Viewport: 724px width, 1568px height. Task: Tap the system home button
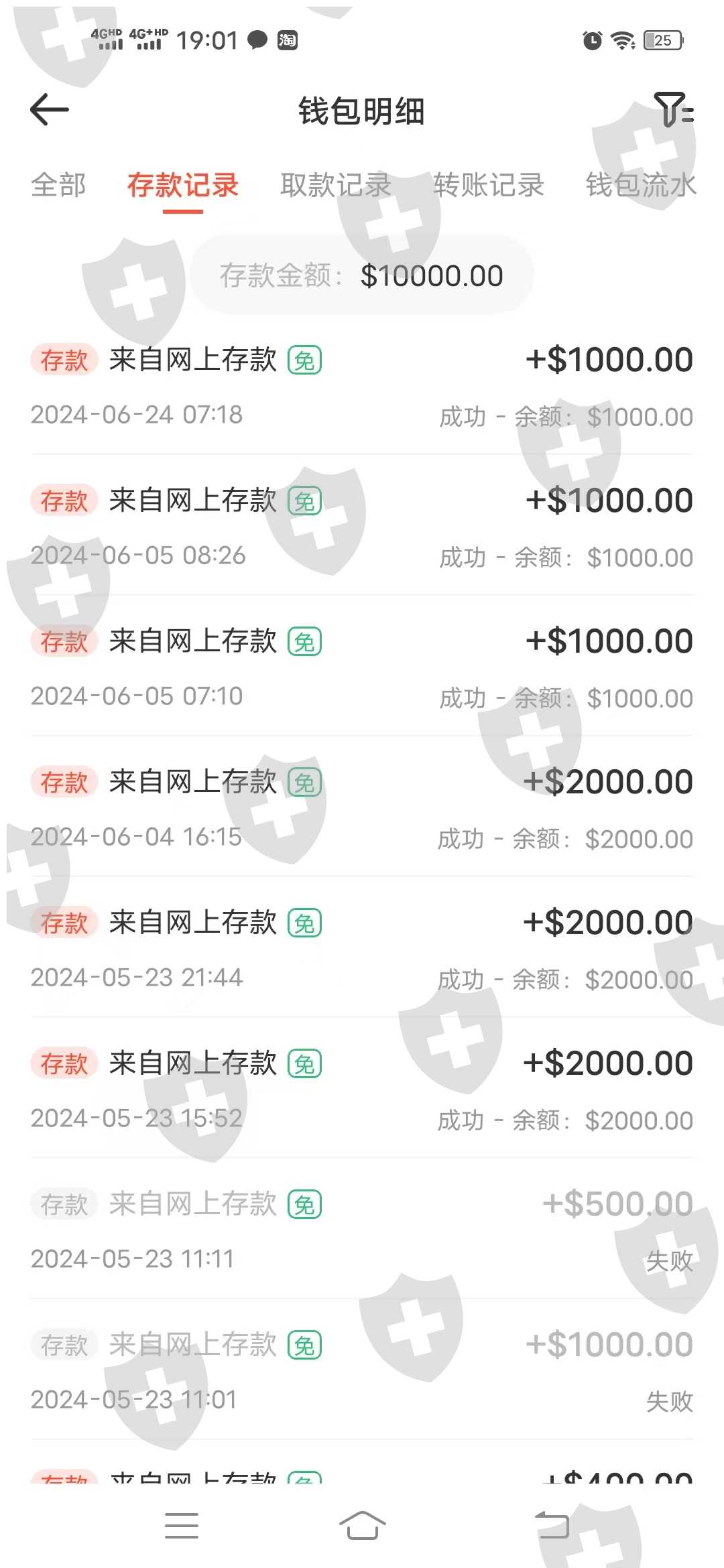click(x=362, y=1526)
